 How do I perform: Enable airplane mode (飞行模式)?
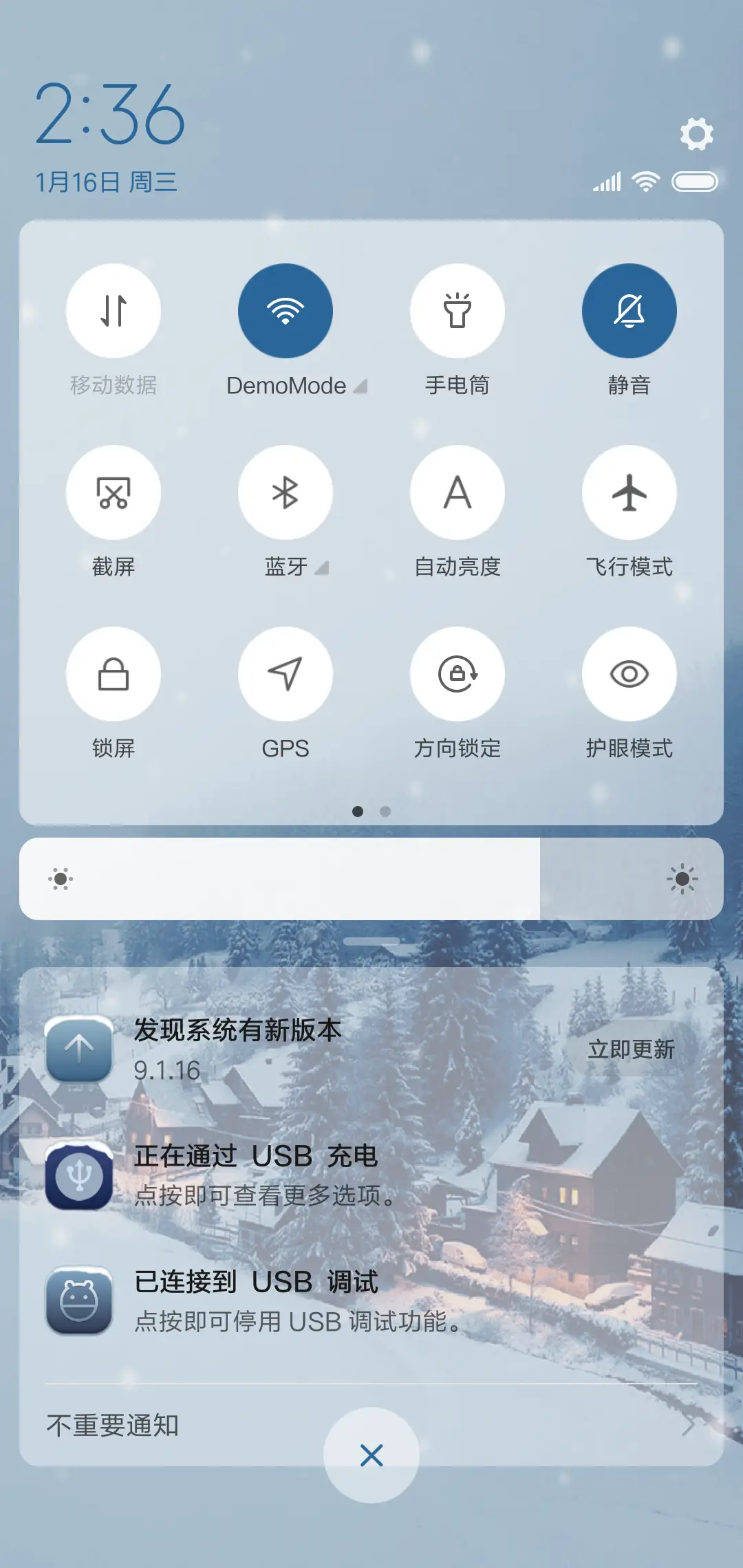pos(629,492)
